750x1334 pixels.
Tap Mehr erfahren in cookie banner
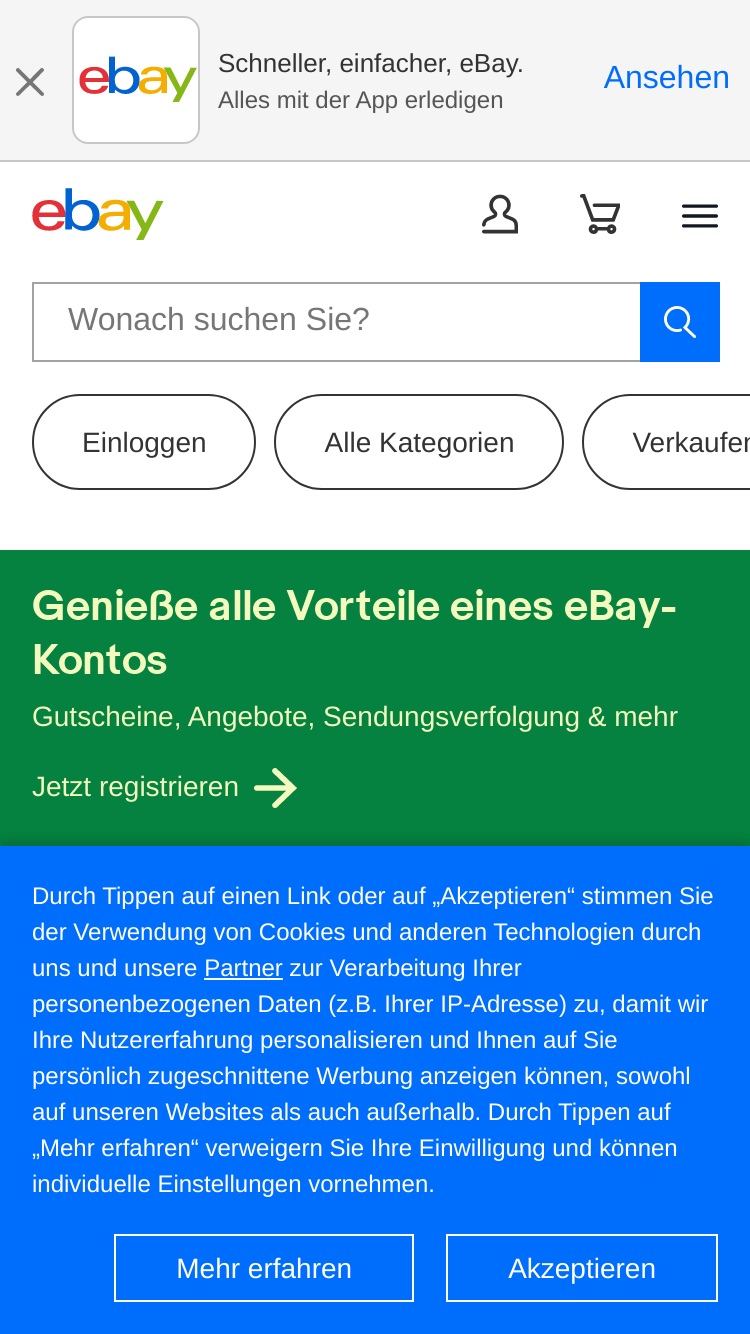coord(264,1268)
